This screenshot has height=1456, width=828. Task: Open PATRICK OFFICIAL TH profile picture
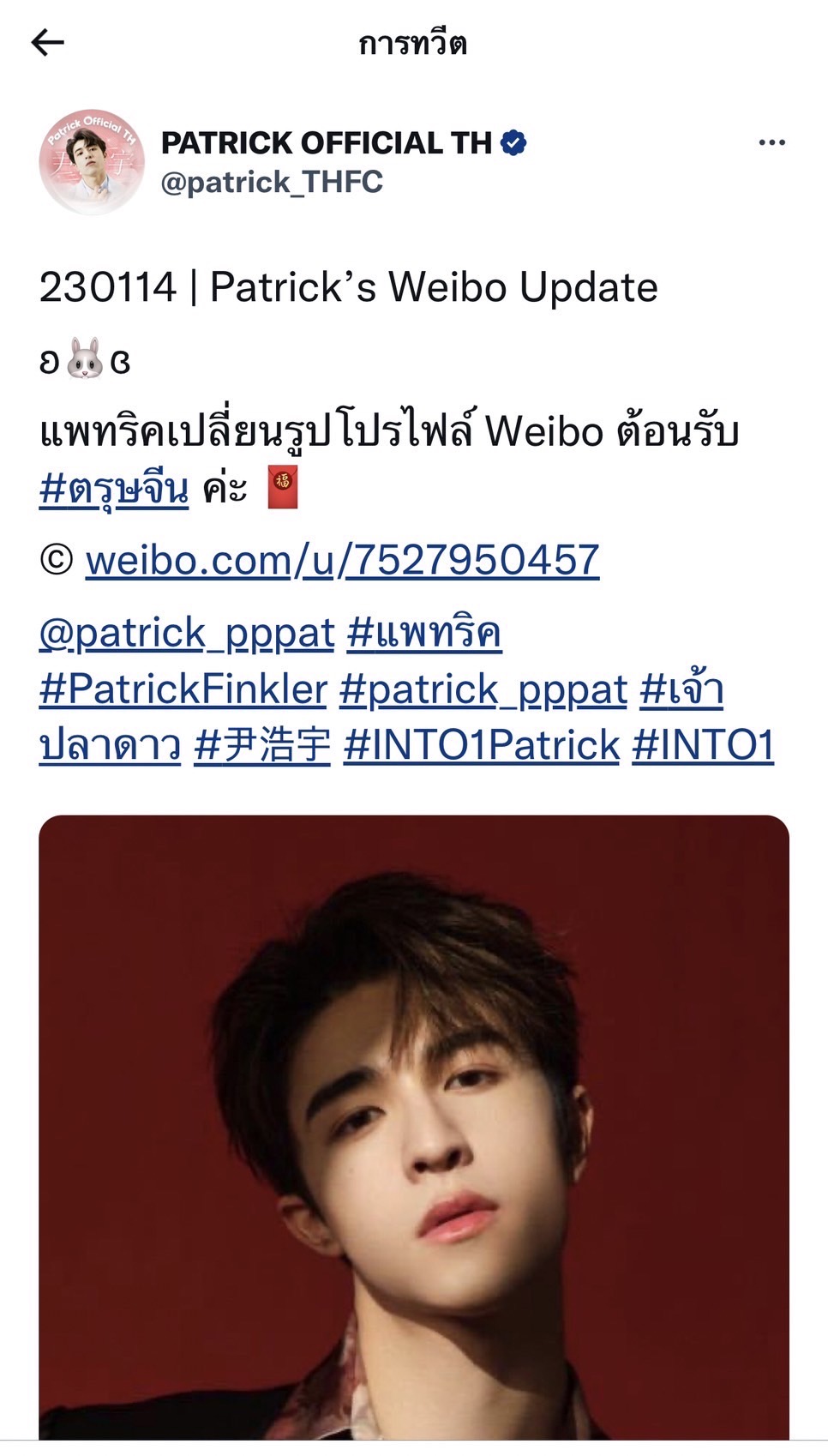[x=92, y=161]
